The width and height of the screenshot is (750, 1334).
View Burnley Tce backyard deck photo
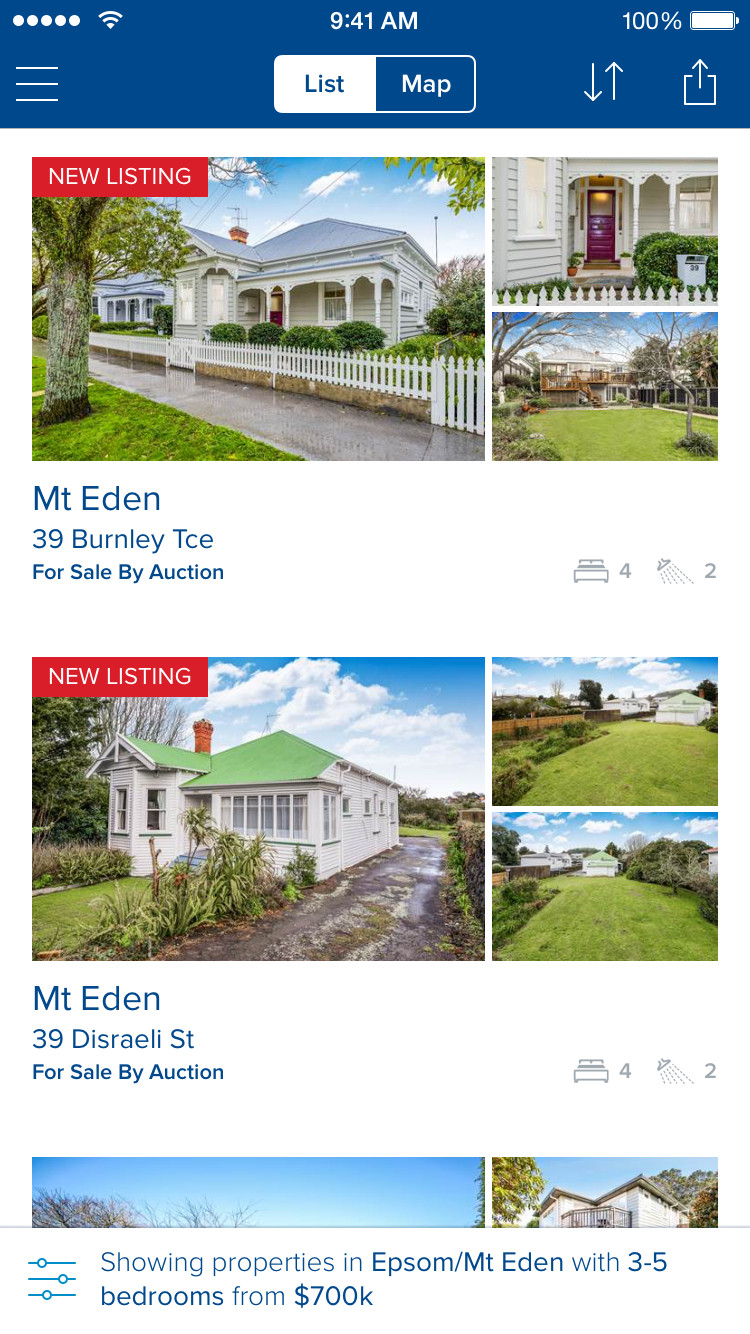click(x=605, y=386)
